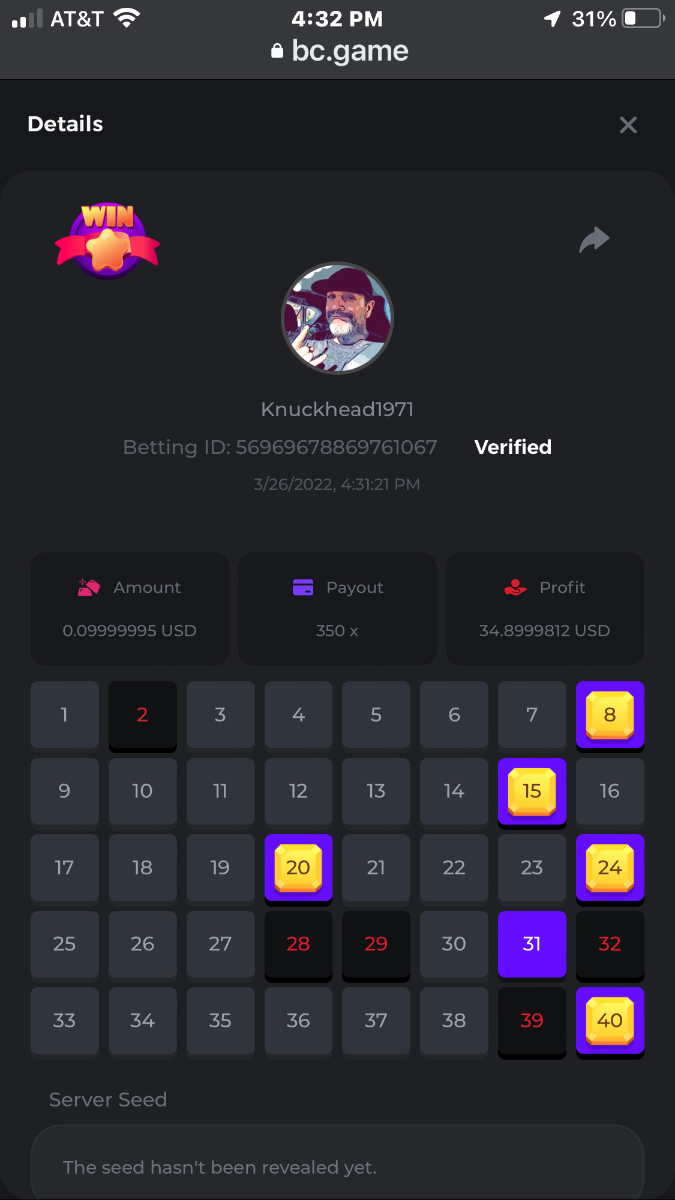Share this bet result
The width and height of the screenshot is (675, 1200).
coord(594,240)
